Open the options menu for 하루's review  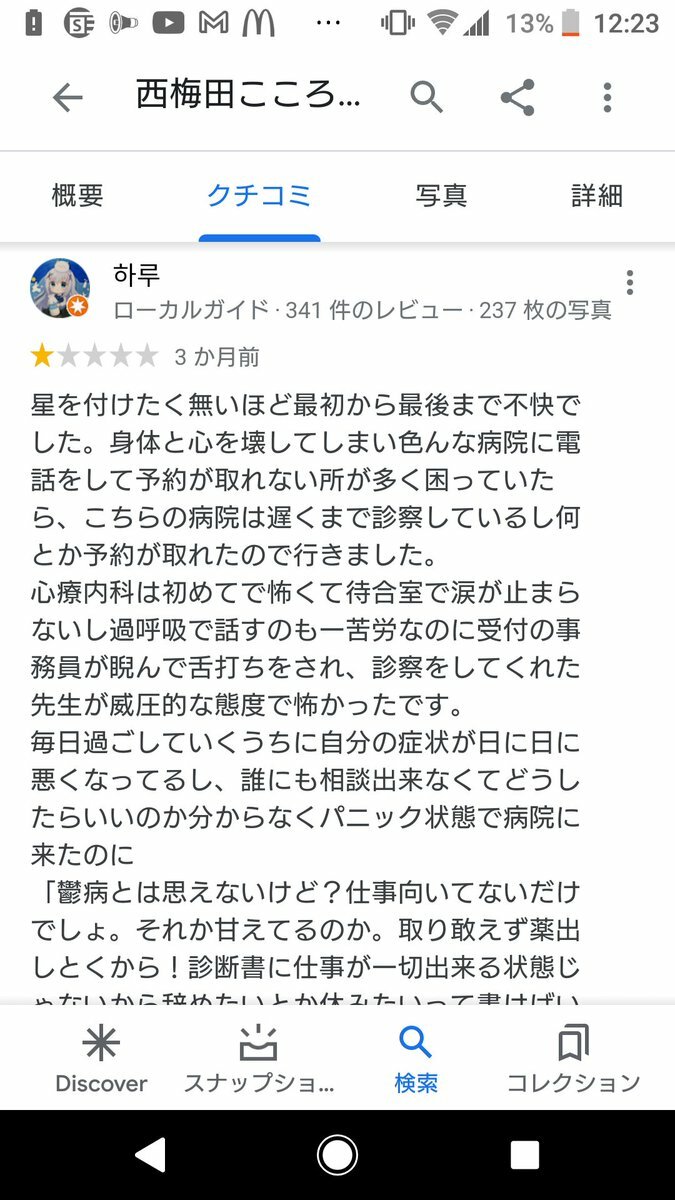pyautogui.click(x=629, y=283)
